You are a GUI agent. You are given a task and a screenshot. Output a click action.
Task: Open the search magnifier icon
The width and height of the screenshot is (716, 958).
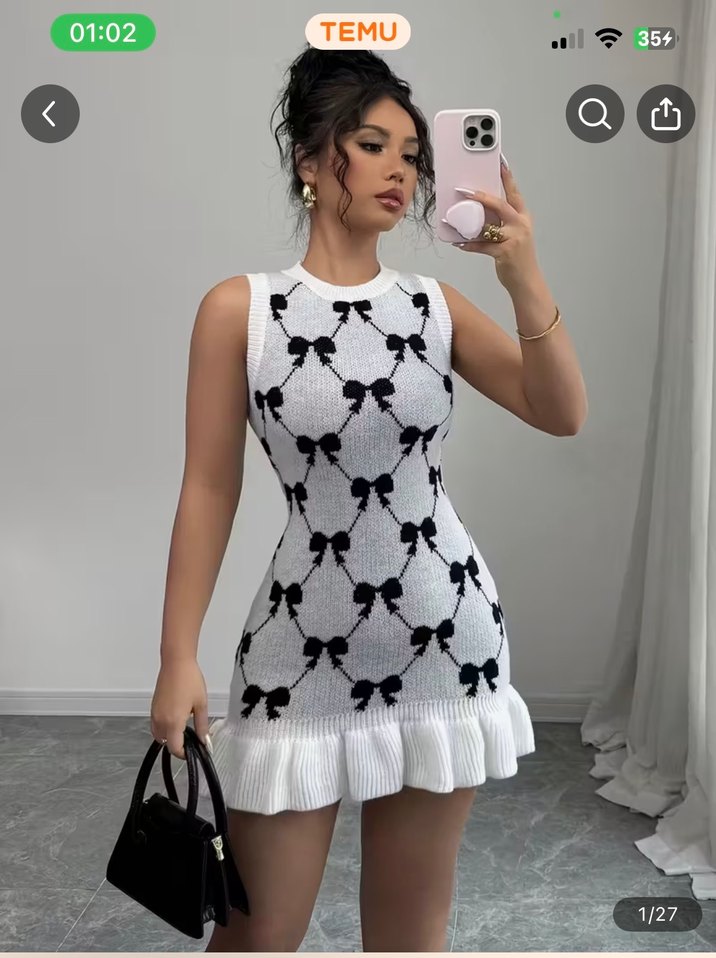[595, 114]
